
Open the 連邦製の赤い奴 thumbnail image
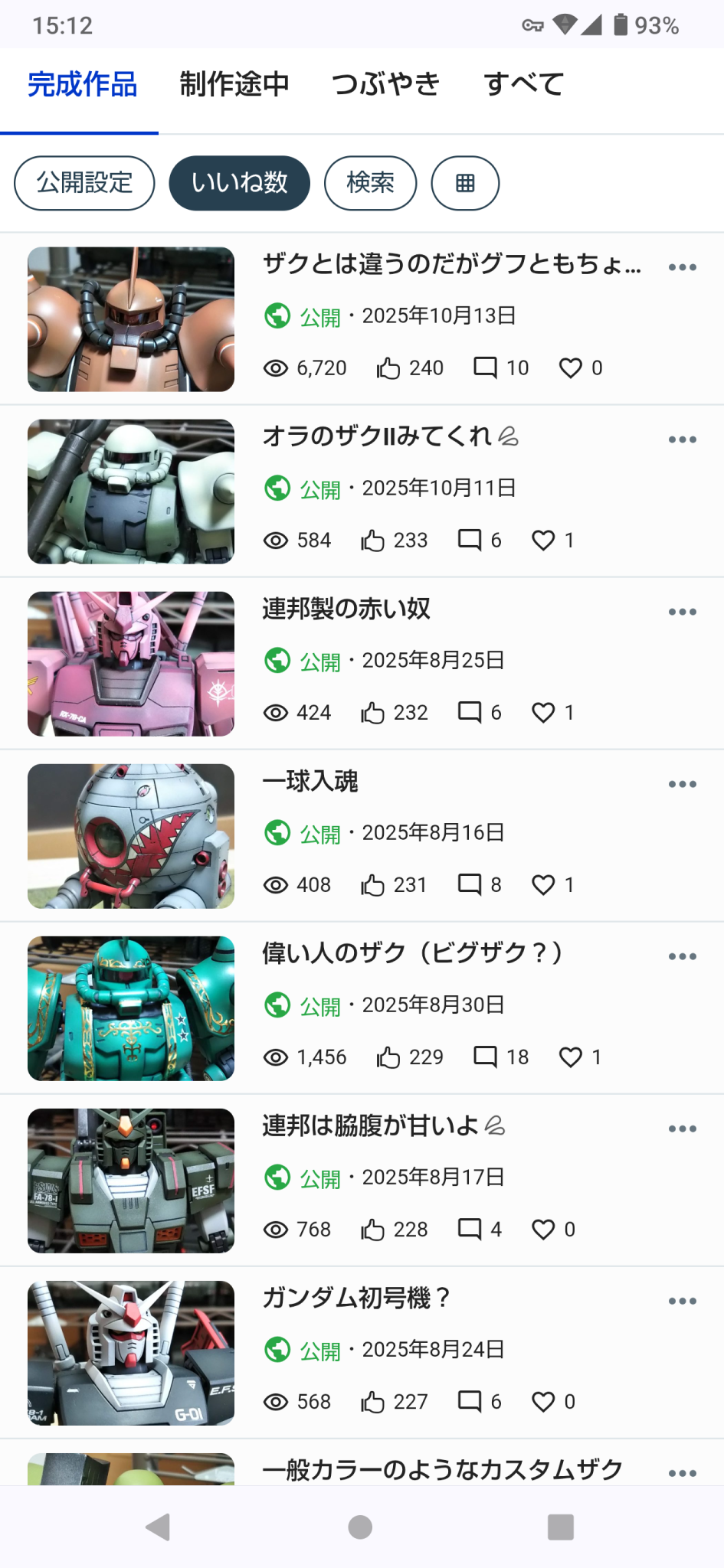[x=131, y=664]
